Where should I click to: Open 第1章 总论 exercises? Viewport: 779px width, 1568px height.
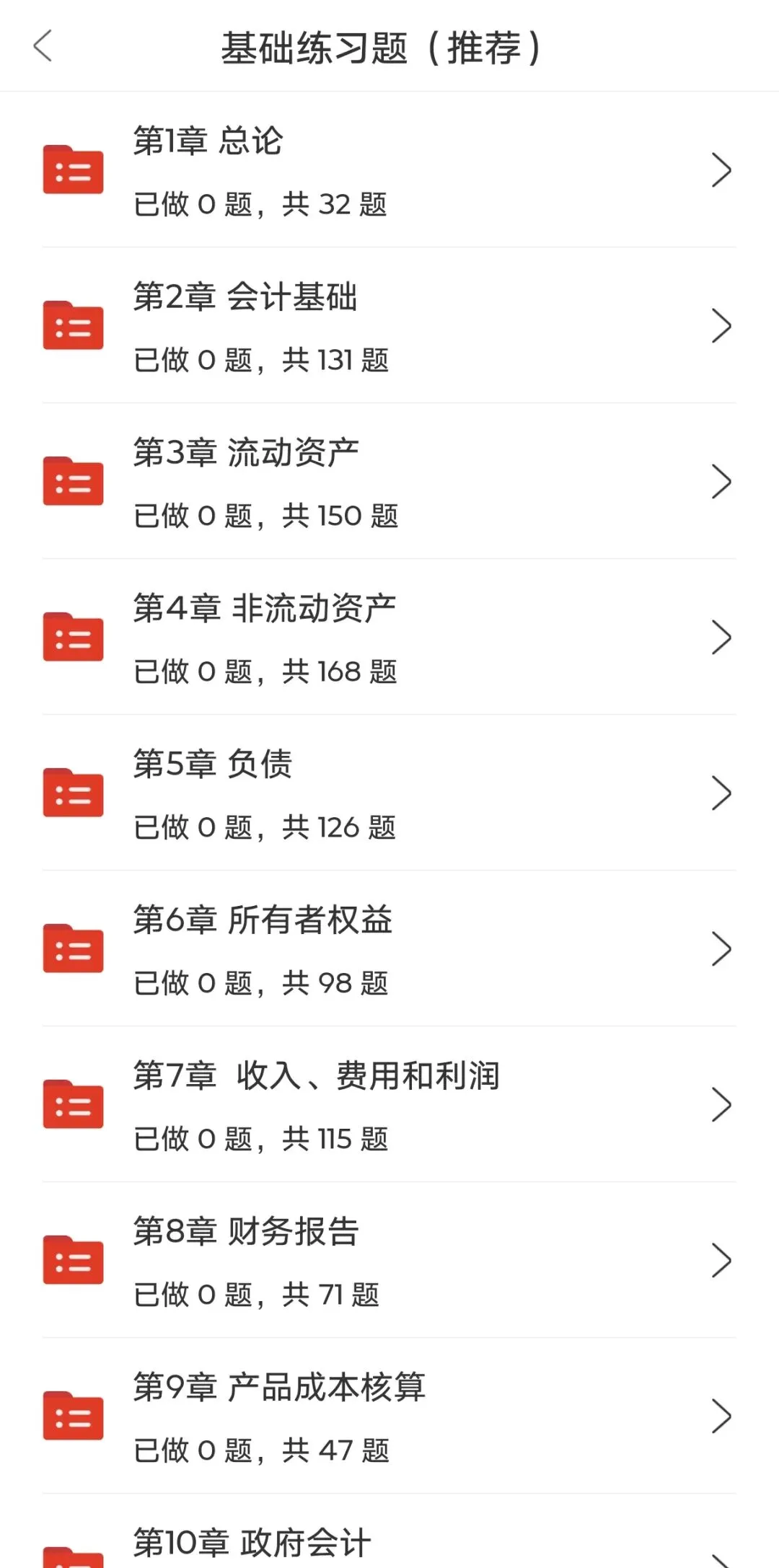tap(389, 169)
